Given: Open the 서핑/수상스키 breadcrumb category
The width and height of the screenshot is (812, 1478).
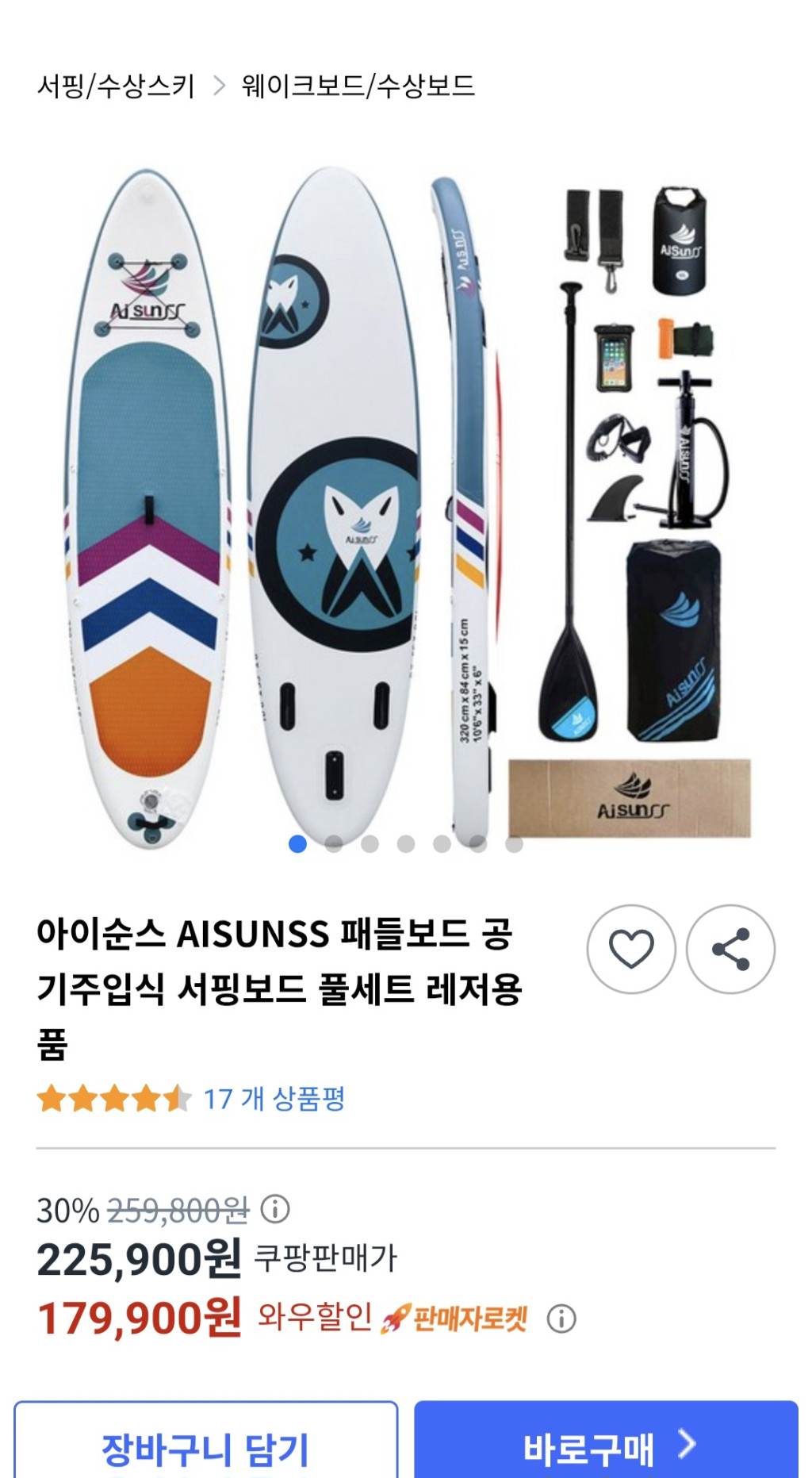Looking at the screenshot, I should pyautogui.click(x=116, y=86).
